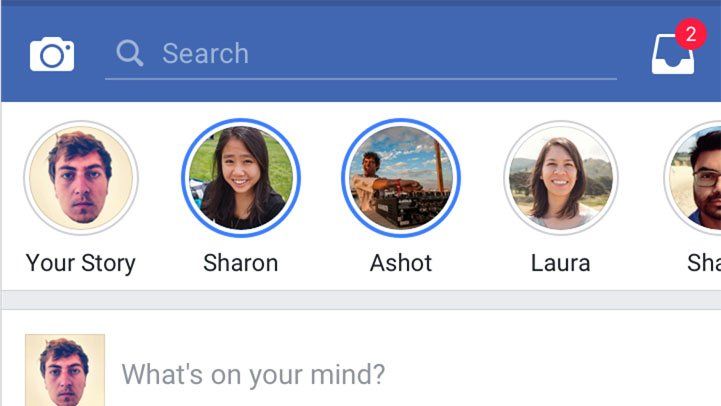View Ashot's story
721x406 pixels.
[400, 178]
